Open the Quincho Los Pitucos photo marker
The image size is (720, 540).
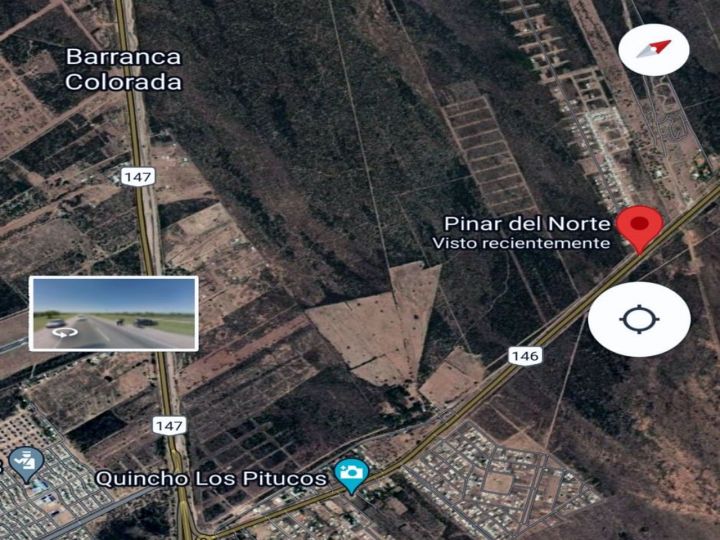[351, 474]
